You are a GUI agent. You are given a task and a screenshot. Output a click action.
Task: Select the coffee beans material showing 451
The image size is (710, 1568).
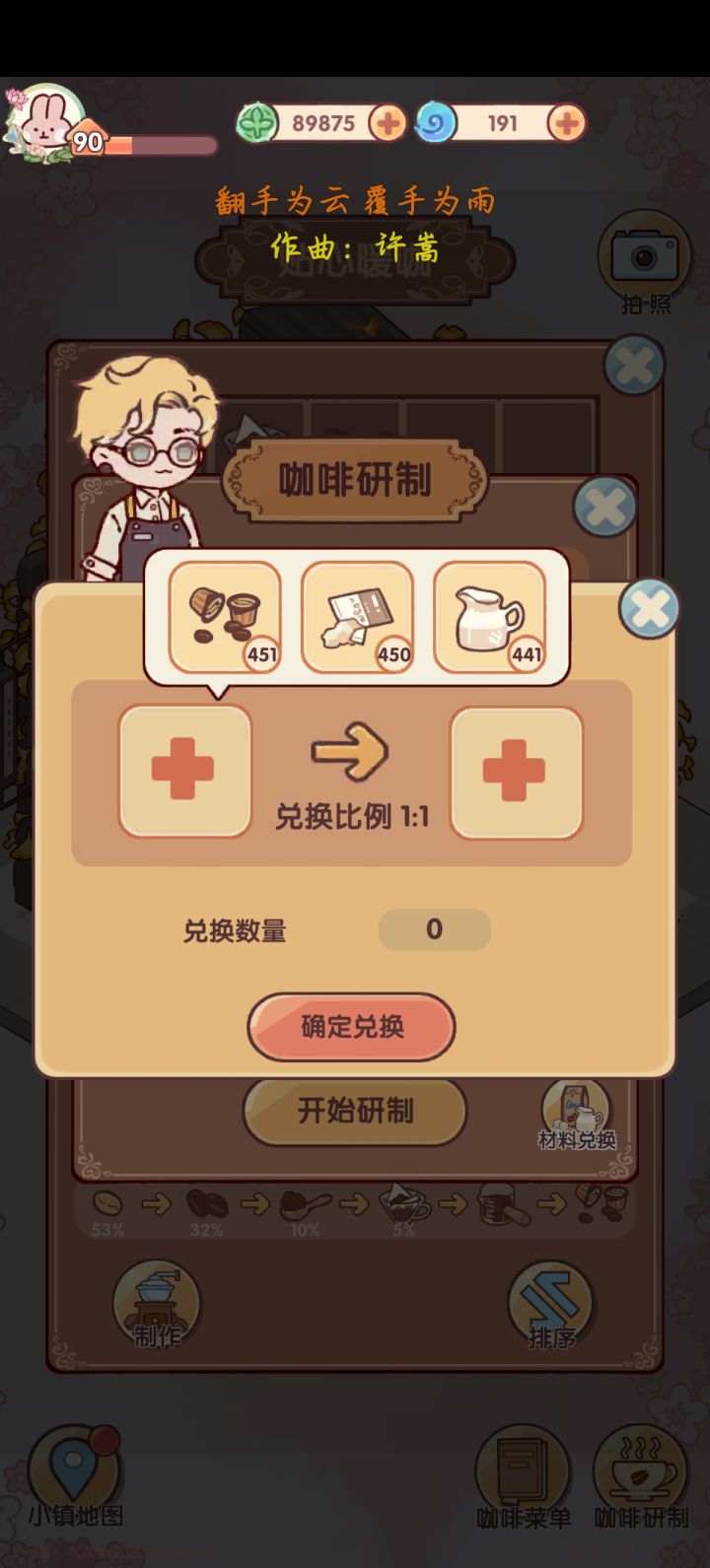[x=224, y=613]
